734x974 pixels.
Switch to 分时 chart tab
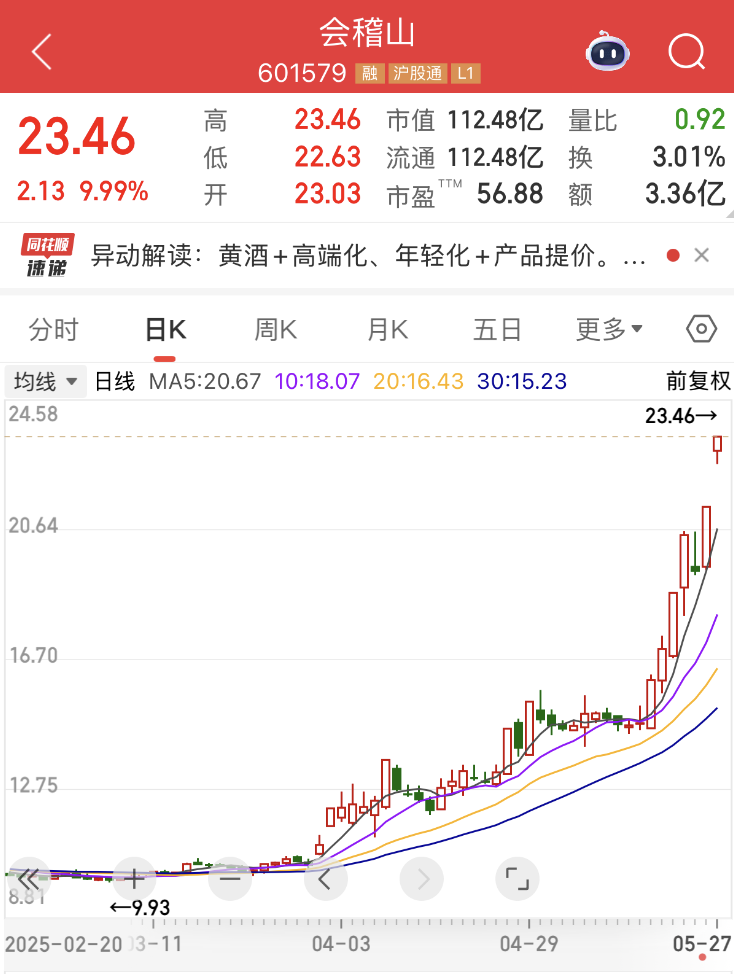click(53, 330)
